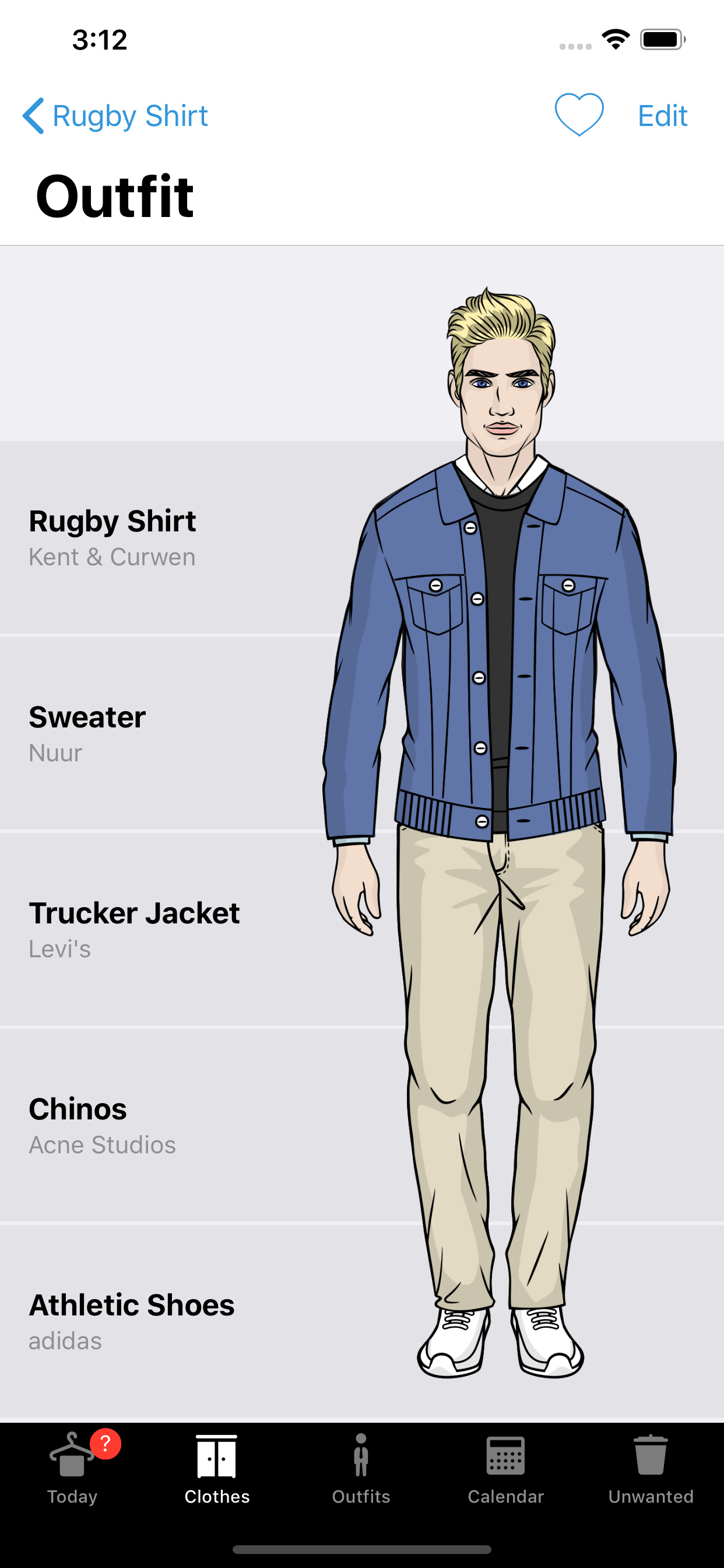Viewport: 724px width, 1568px height.
Task: Favorite this outfit with the heart
Action: 579,114
